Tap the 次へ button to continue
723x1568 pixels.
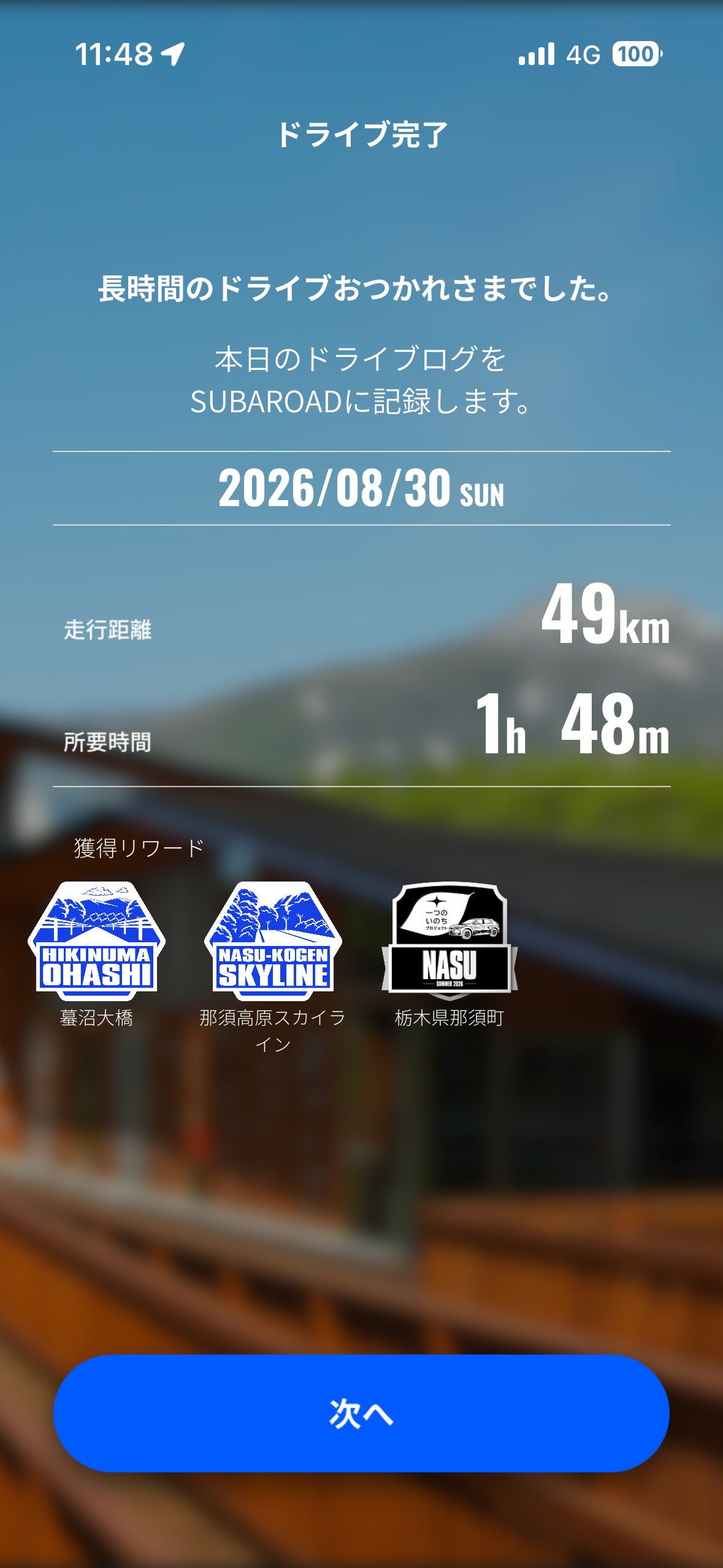click(361, 1413)
